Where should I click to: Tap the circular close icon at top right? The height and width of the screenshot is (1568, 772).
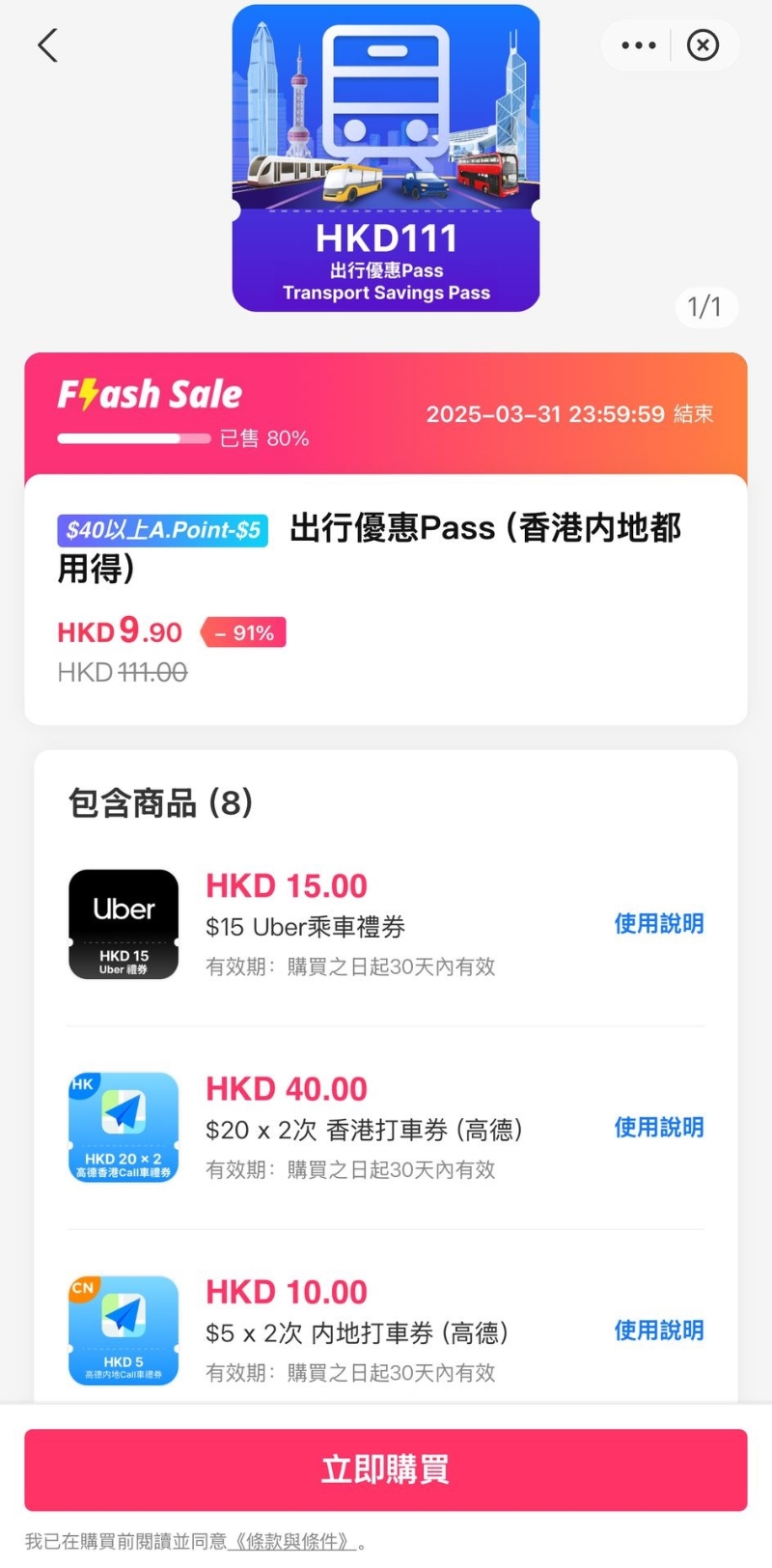point(703,44)
